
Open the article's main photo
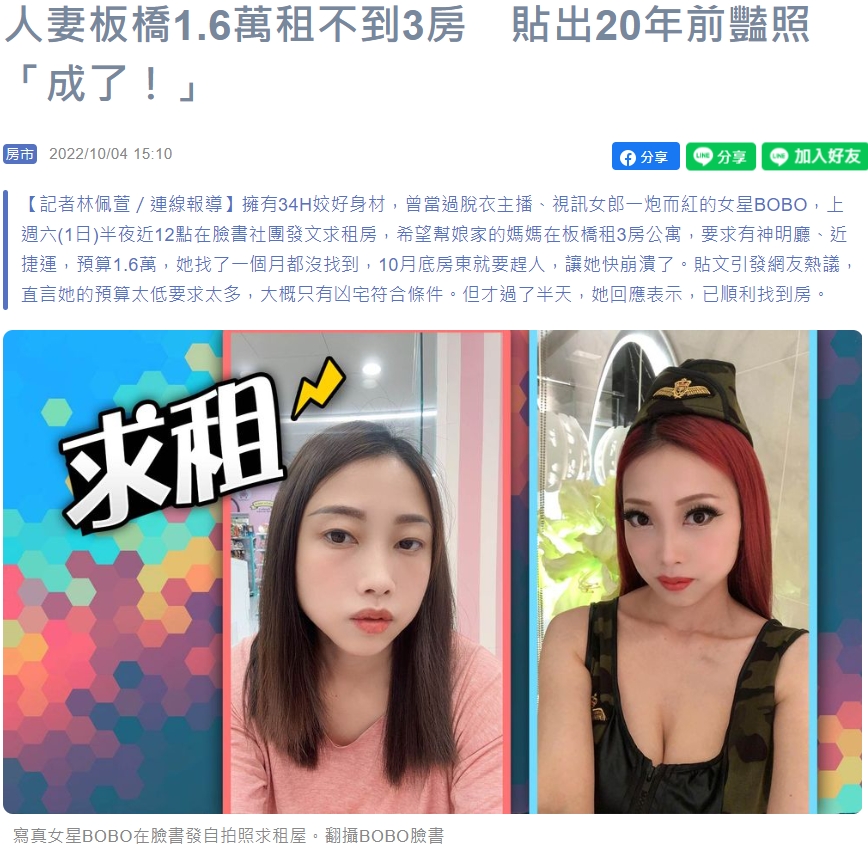point(432,571)
